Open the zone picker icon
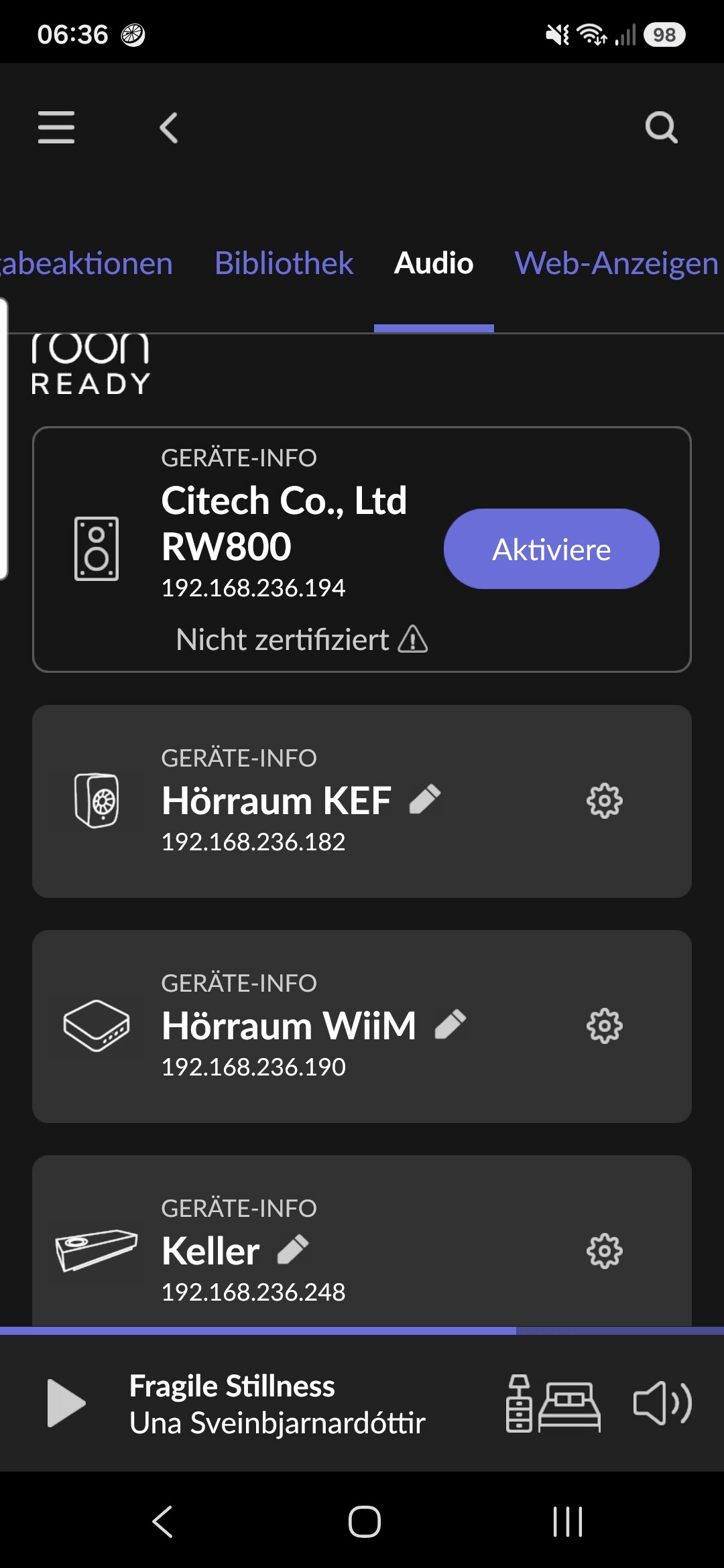724x1568 pixels. point(553,1404)
